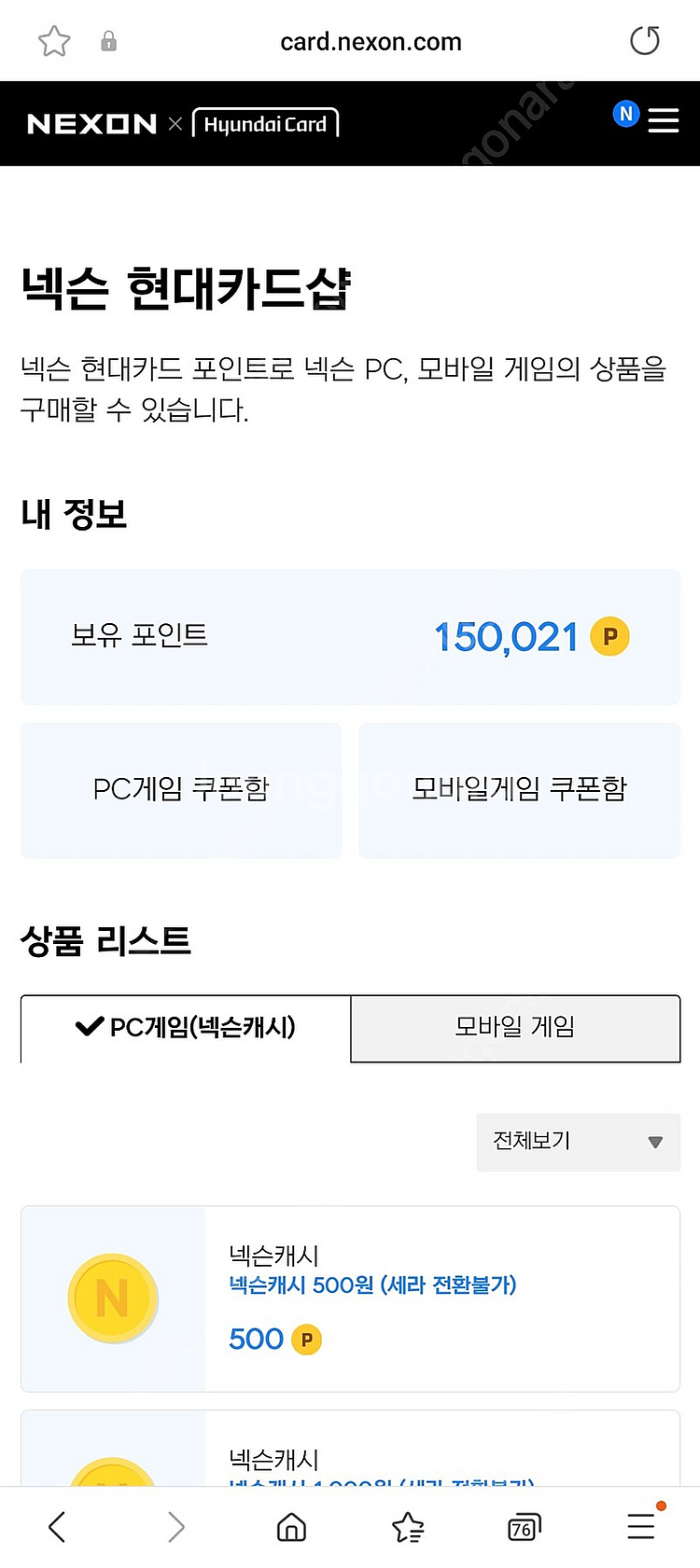Image resolution: width=700 pixels, height=1568 pixels.
Task: Go back with the browser back arrow
Action: click(x=58, y=1527)
